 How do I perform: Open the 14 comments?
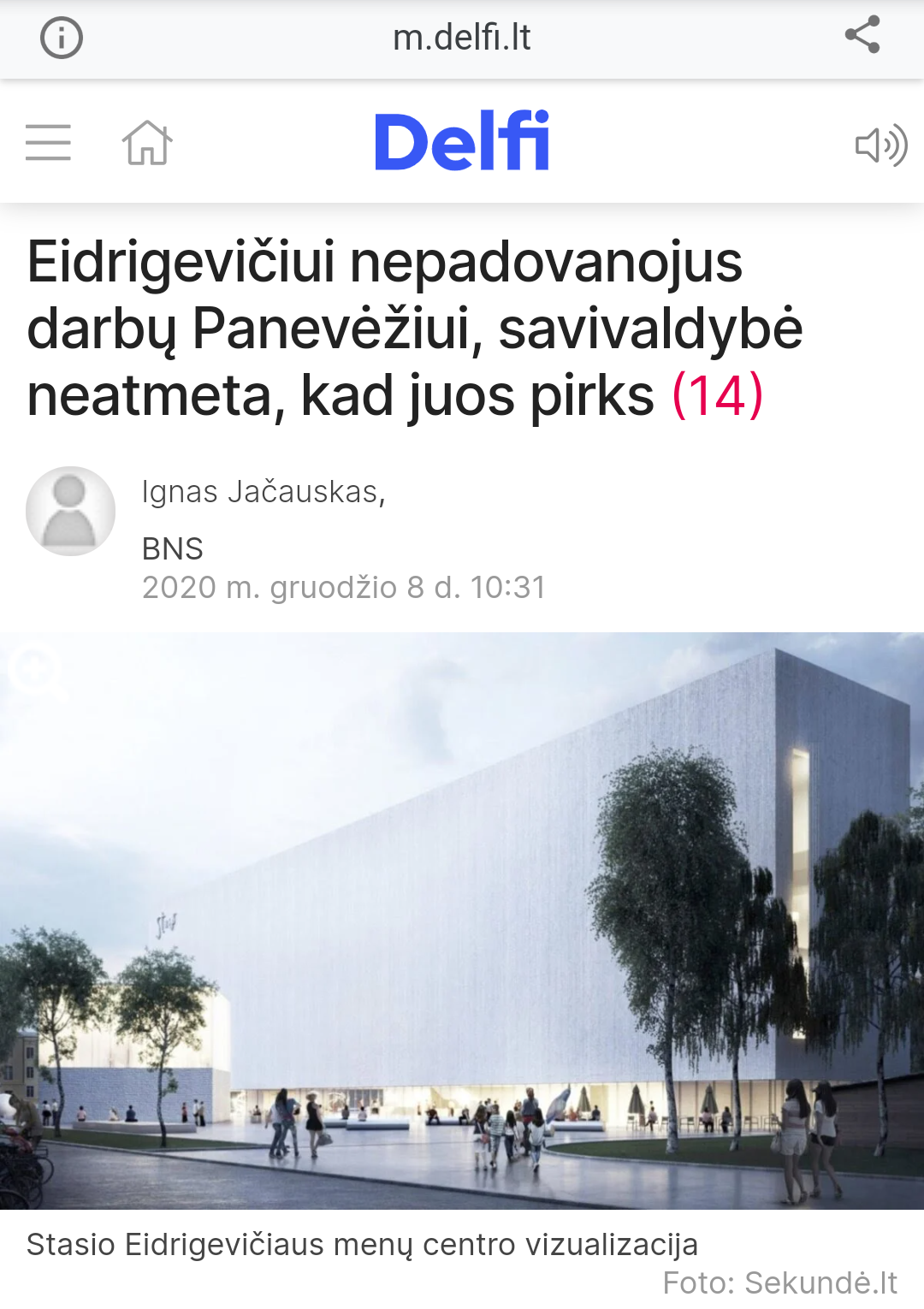click(x=717, y=396)
